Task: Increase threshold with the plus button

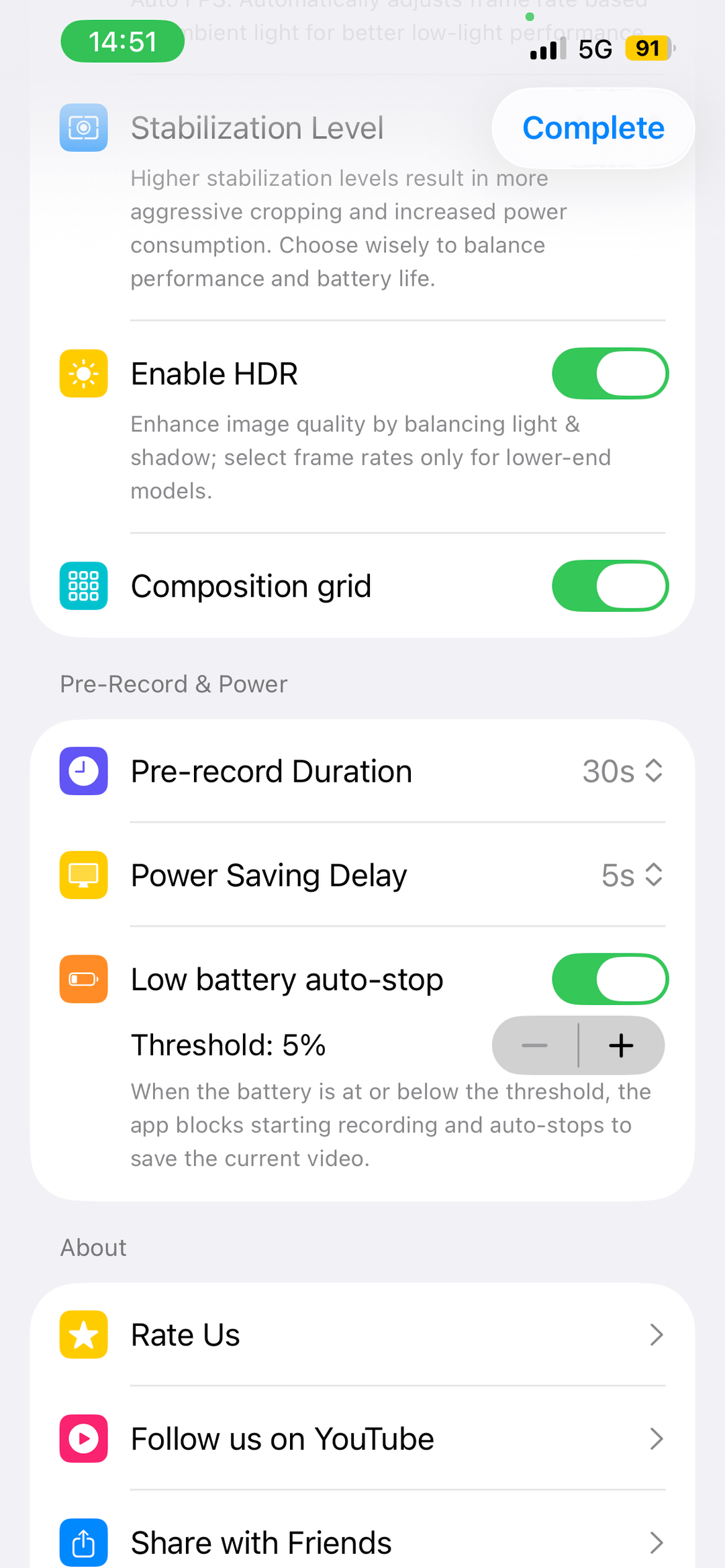Action: [621, 1045]
